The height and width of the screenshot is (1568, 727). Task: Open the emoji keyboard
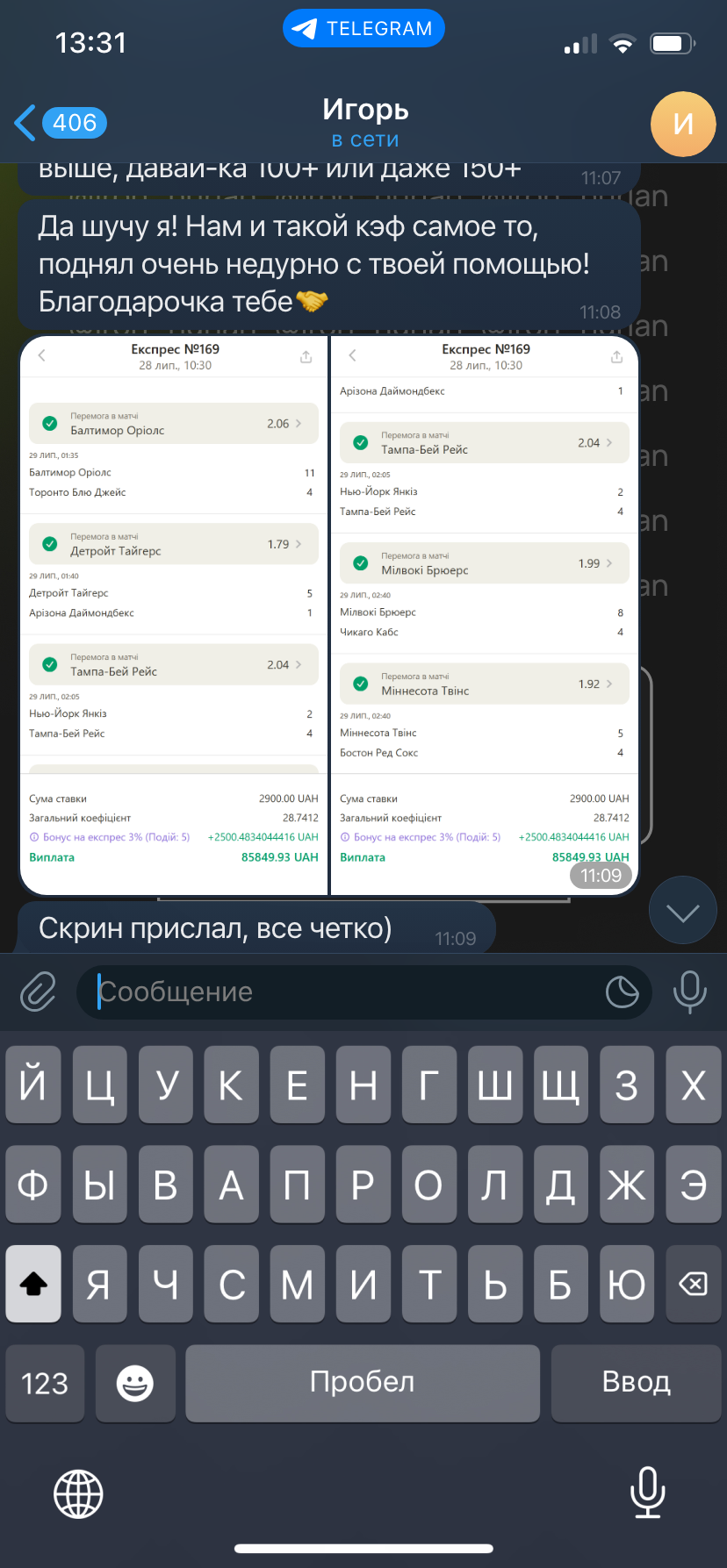(x=135, y=1384)
